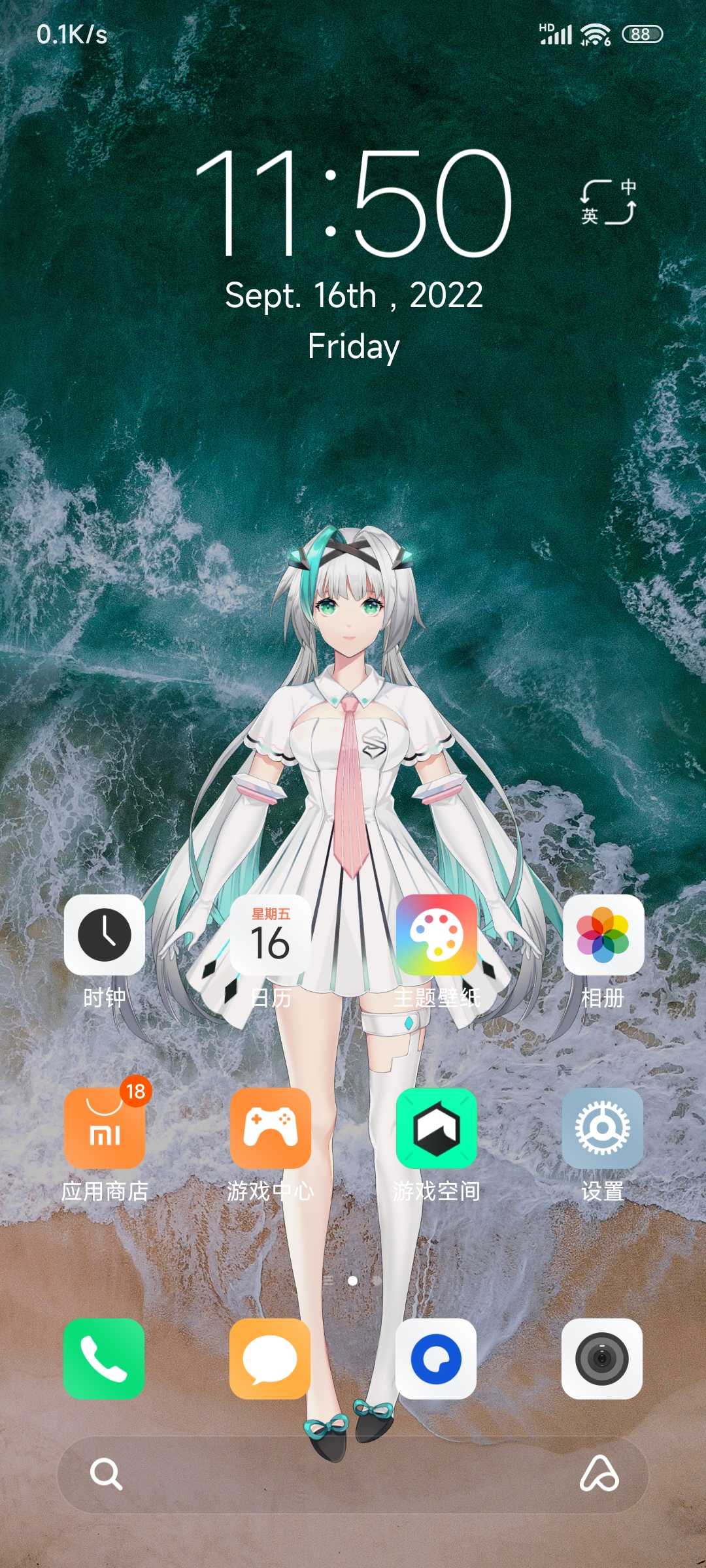Launch the 游戏中心 game center

click(271, 1128)
